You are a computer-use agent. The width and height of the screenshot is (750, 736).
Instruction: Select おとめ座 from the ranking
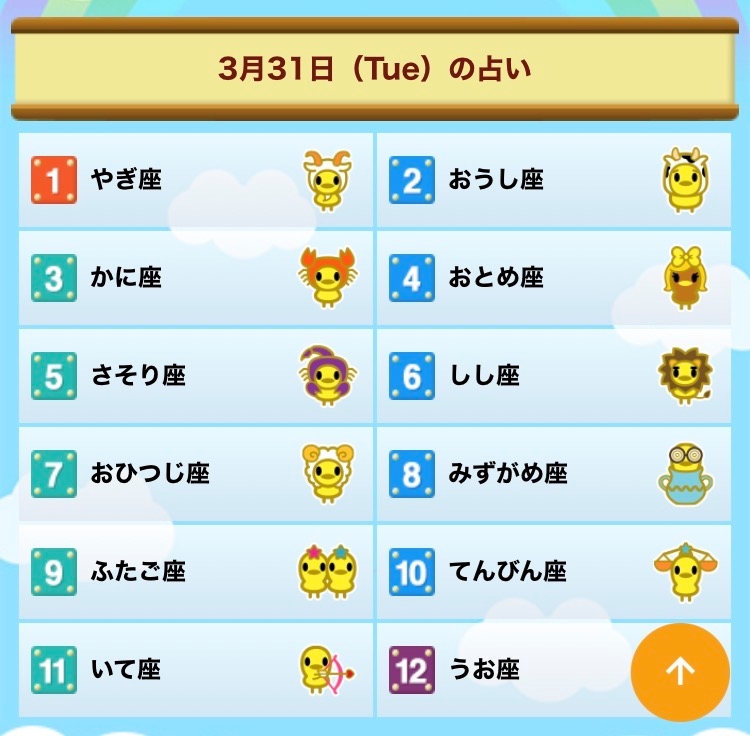tap(553, 278)
